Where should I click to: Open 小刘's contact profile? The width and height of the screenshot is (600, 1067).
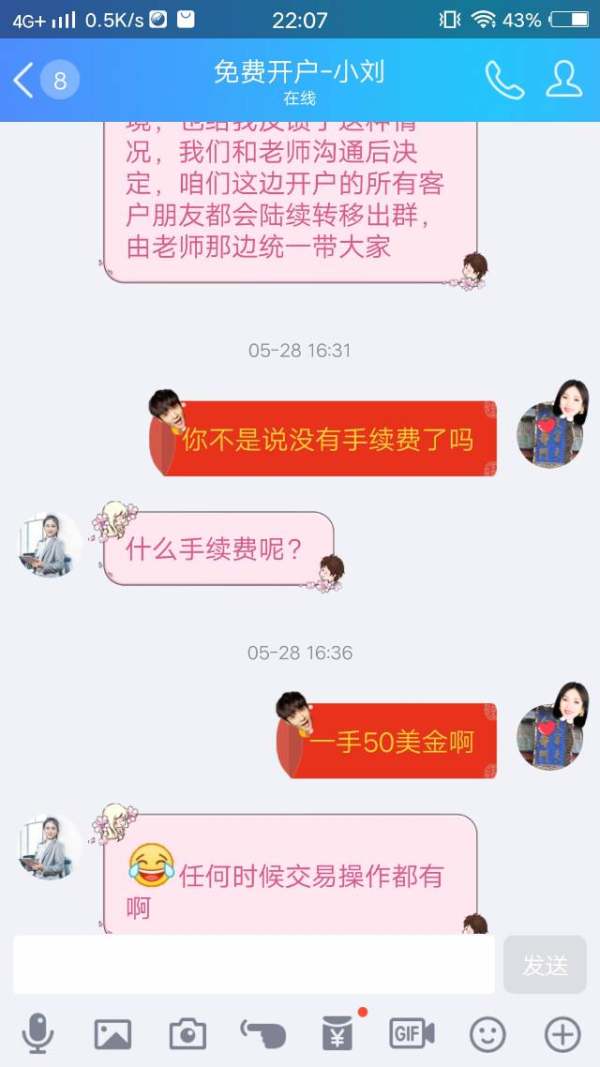point(564,80)
